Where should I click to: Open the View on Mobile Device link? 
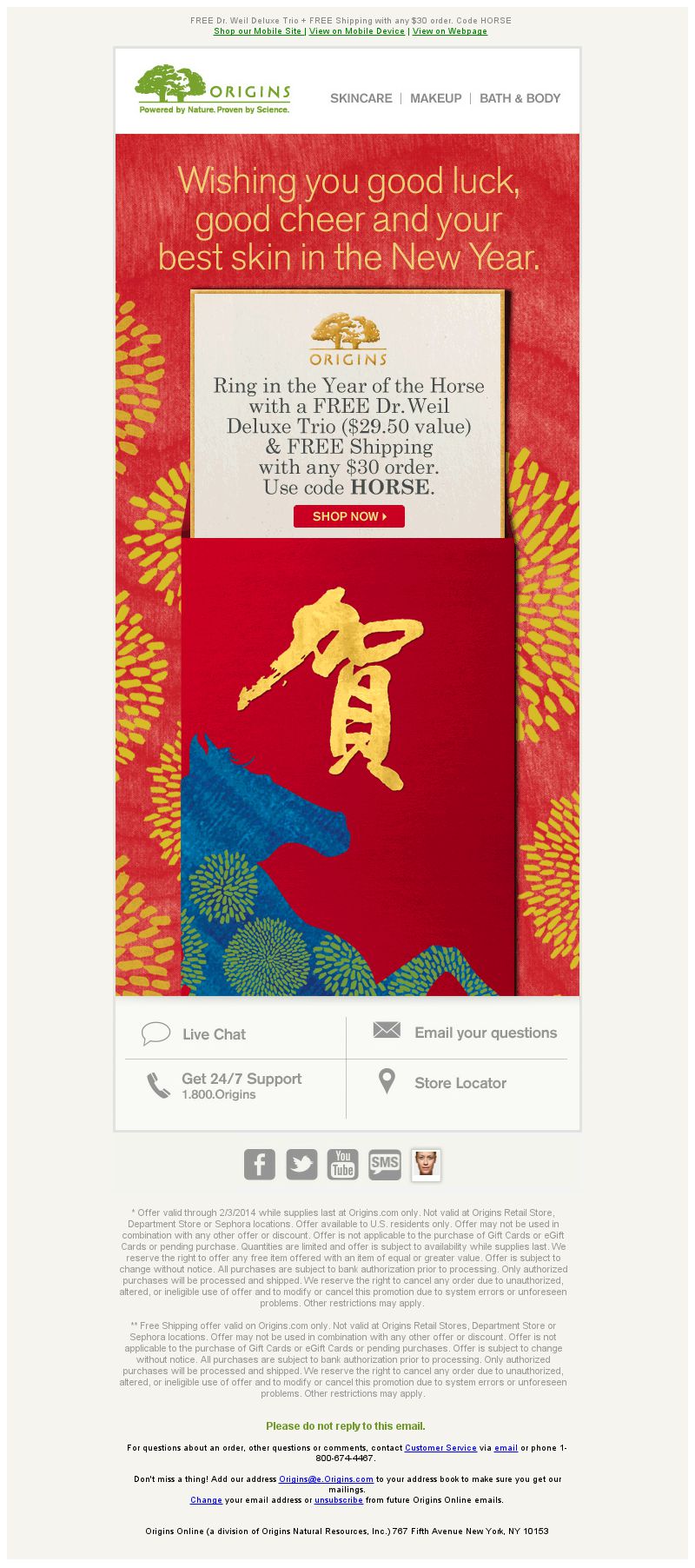tap(357, 31)
